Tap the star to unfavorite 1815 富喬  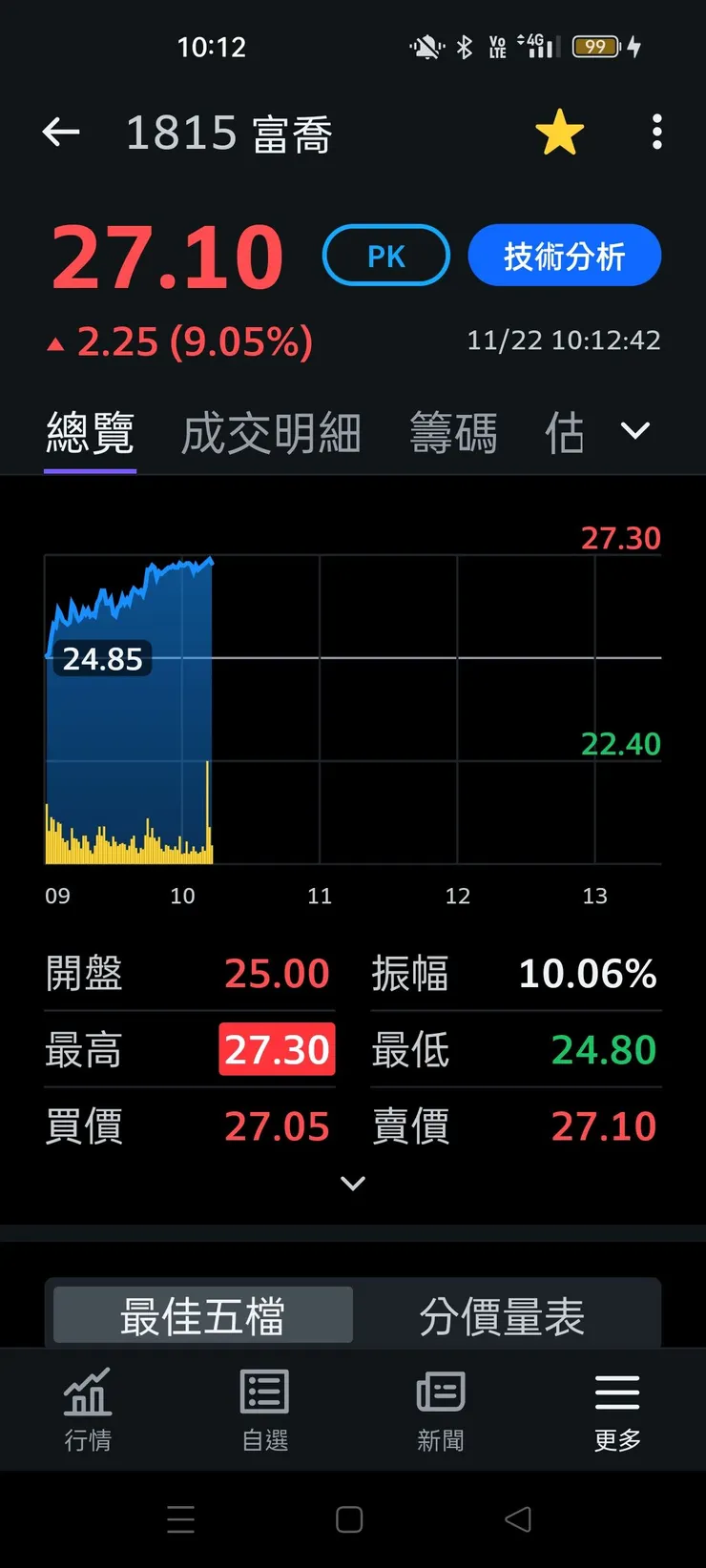click(x=560, y=132)
